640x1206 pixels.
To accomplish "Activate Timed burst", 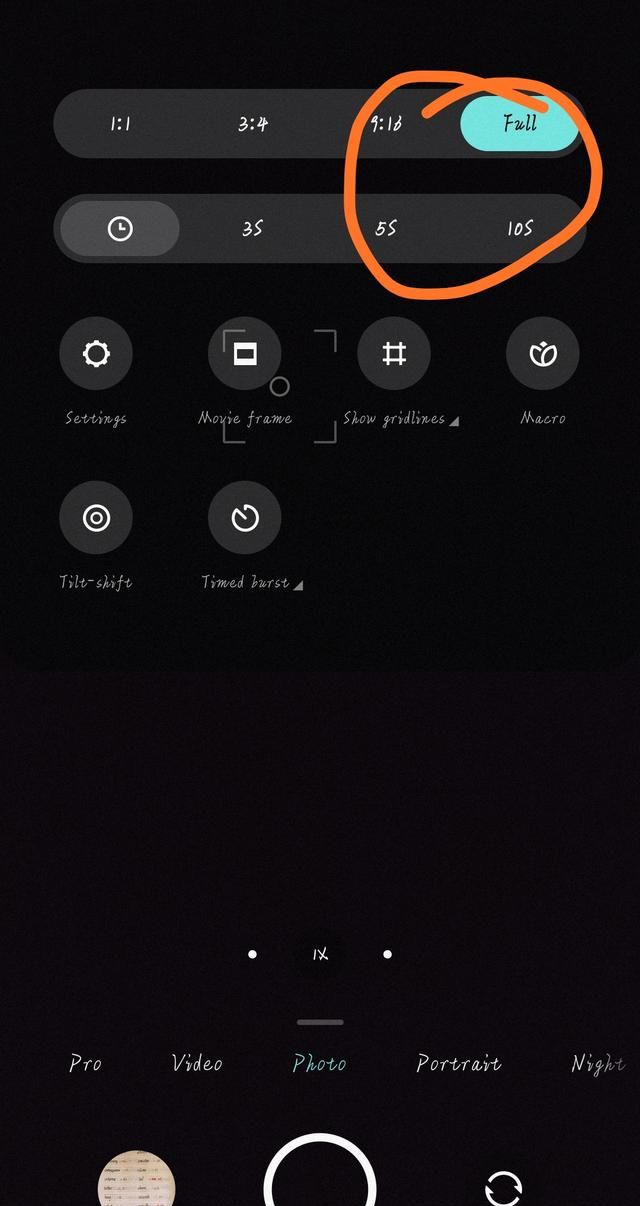I will coord(245,518).
